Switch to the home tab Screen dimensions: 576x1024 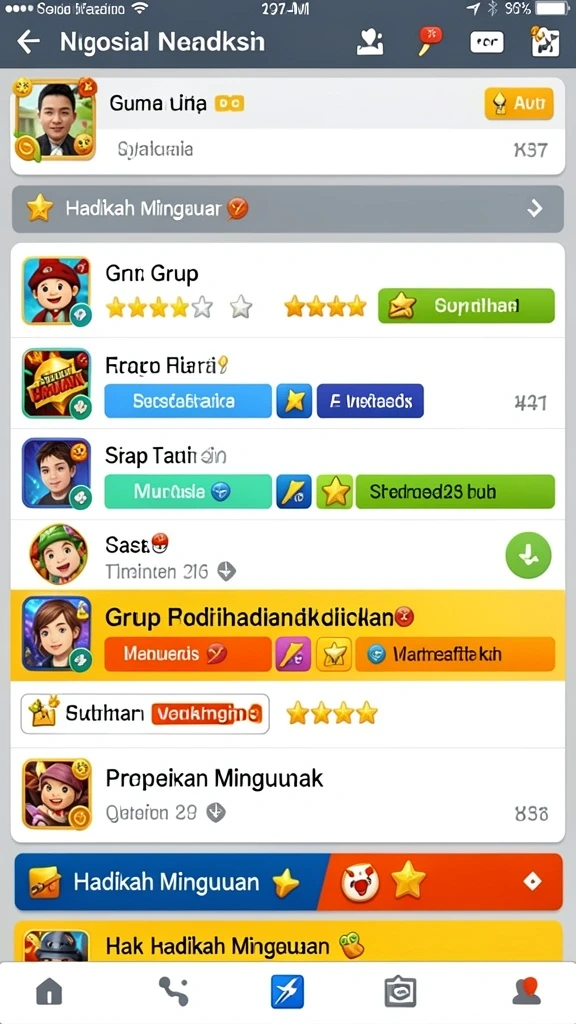pos(49,992)
